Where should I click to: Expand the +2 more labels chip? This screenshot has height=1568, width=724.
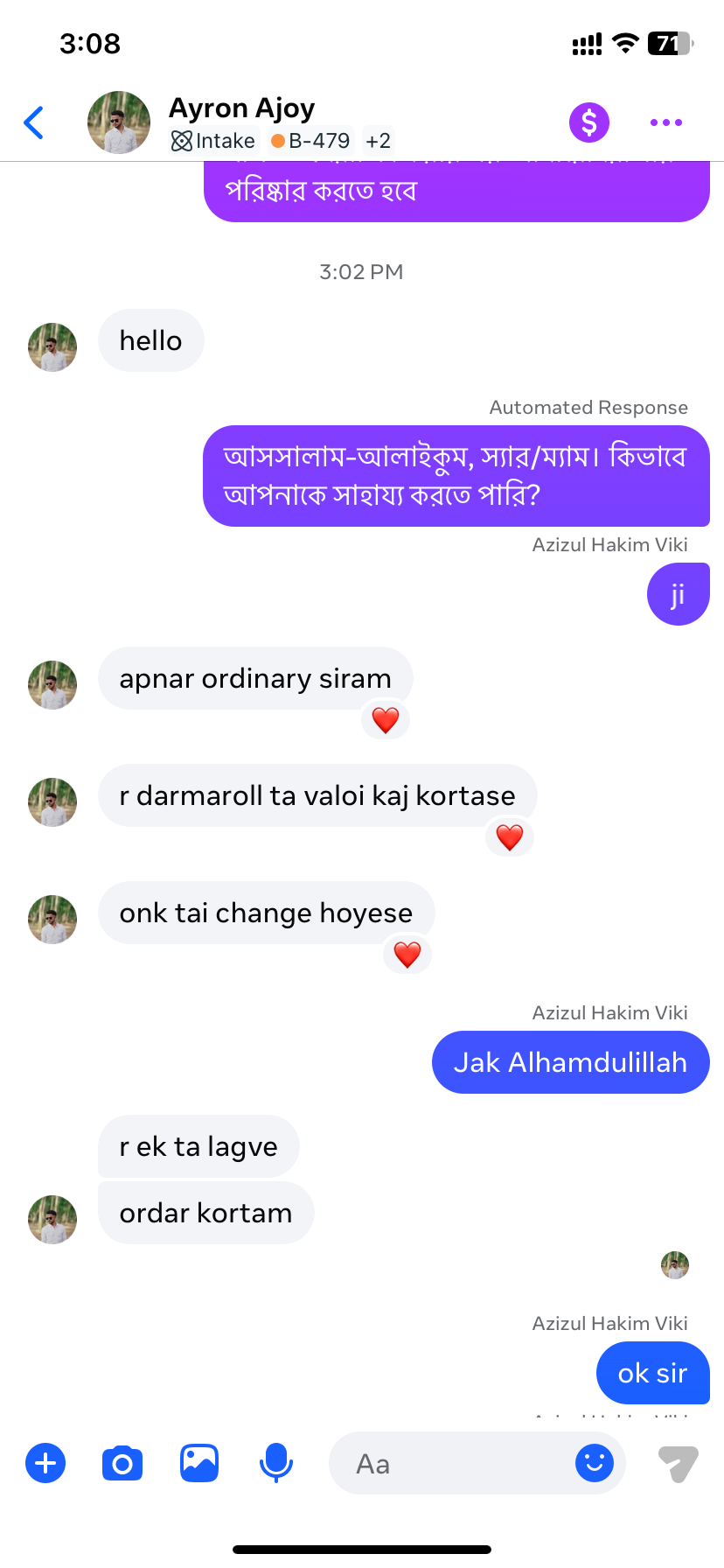pos(378,141)
